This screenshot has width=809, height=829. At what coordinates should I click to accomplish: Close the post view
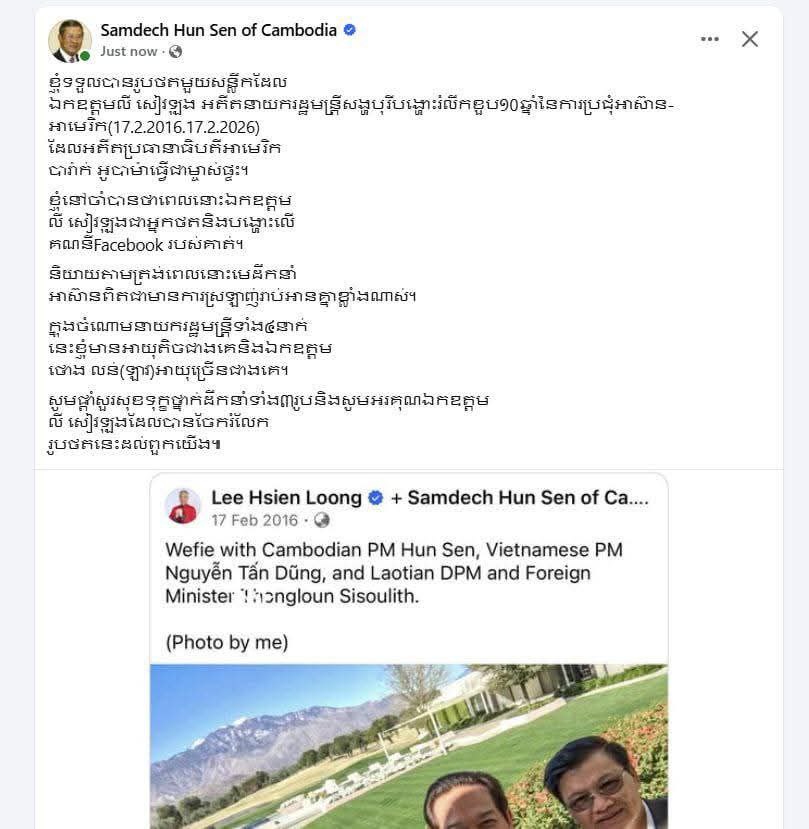750,39
